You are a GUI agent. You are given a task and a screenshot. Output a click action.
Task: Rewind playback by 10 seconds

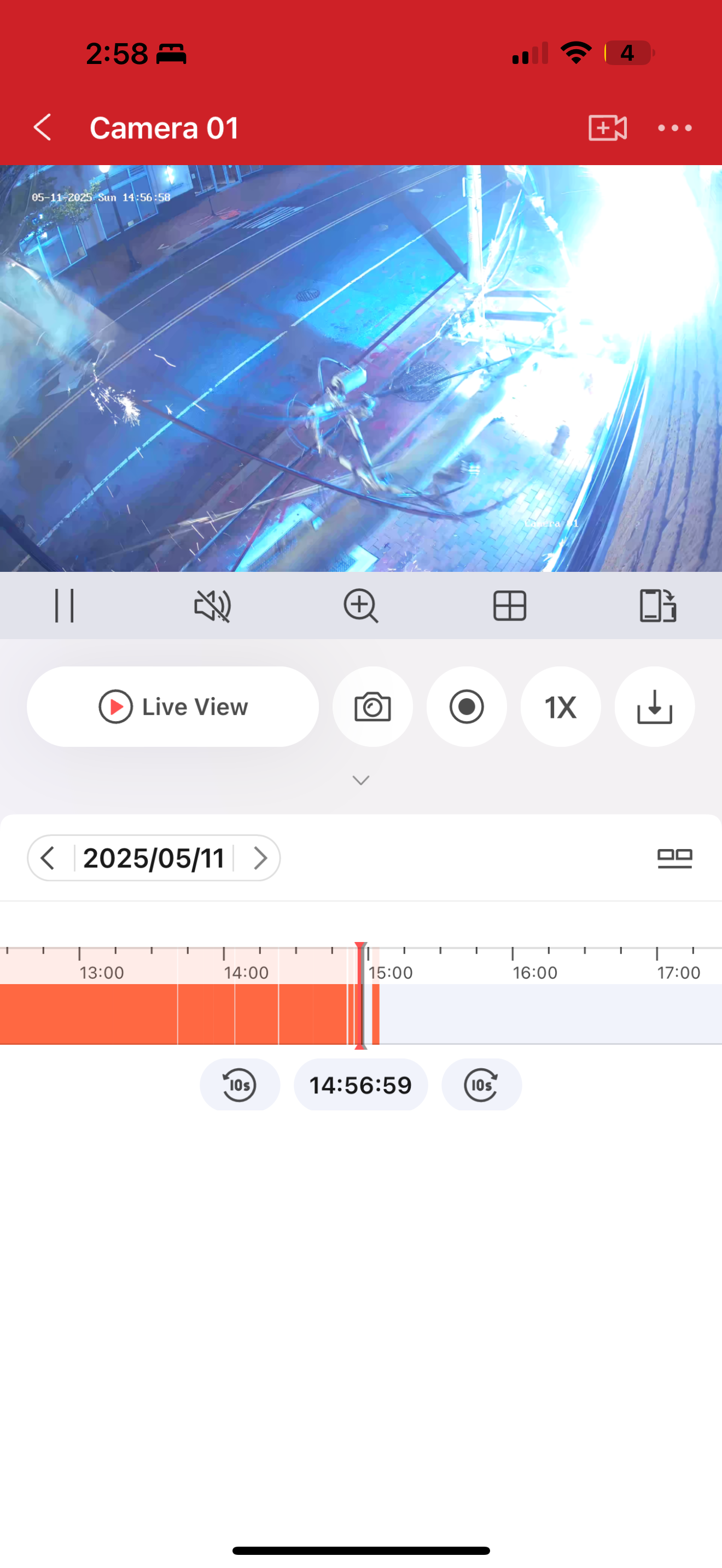(x=240, y=1085)
